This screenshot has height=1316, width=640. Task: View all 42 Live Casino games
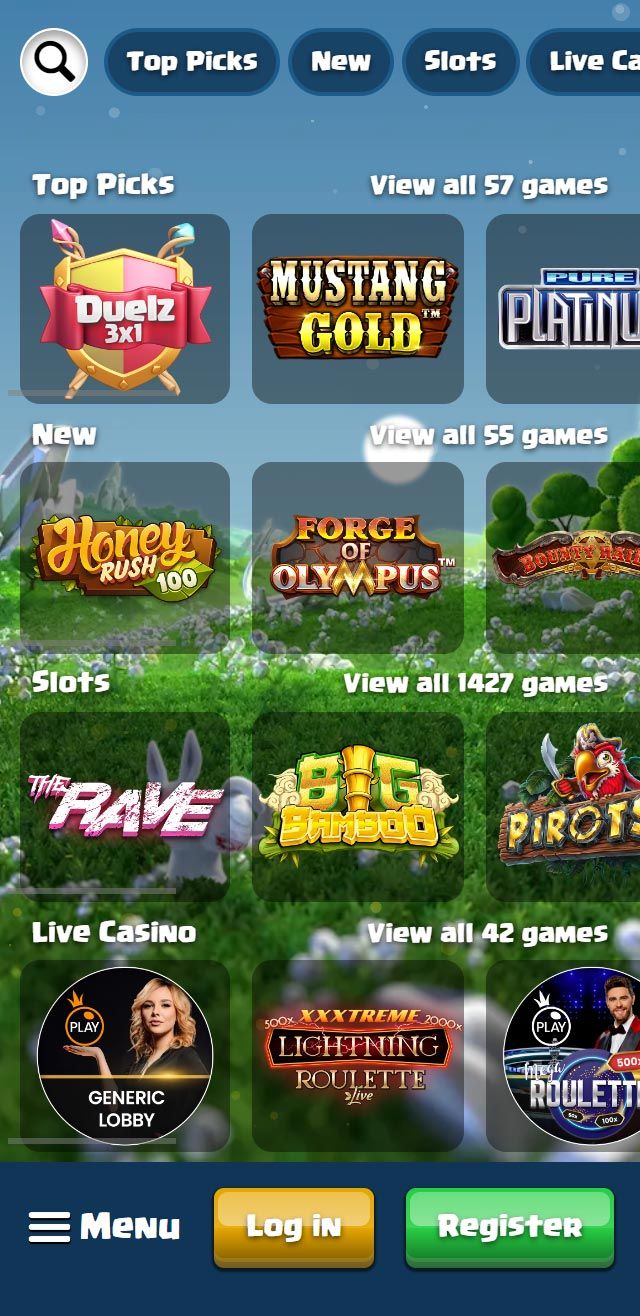pyautogui.click(x=487, y=933)
